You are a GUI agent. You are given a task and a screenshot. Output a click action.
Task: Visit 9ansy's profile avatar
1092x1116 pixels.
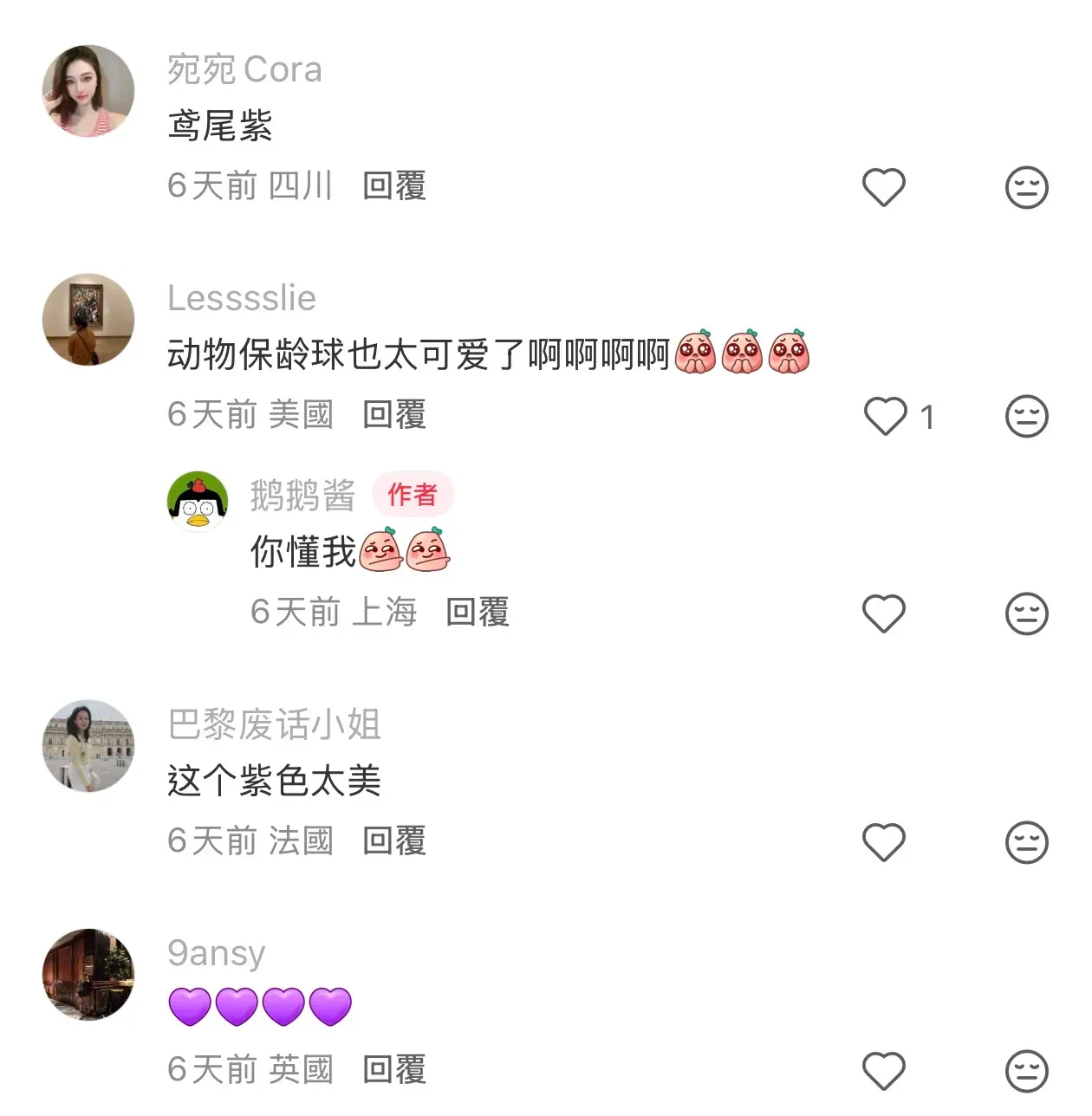[88, 975]
